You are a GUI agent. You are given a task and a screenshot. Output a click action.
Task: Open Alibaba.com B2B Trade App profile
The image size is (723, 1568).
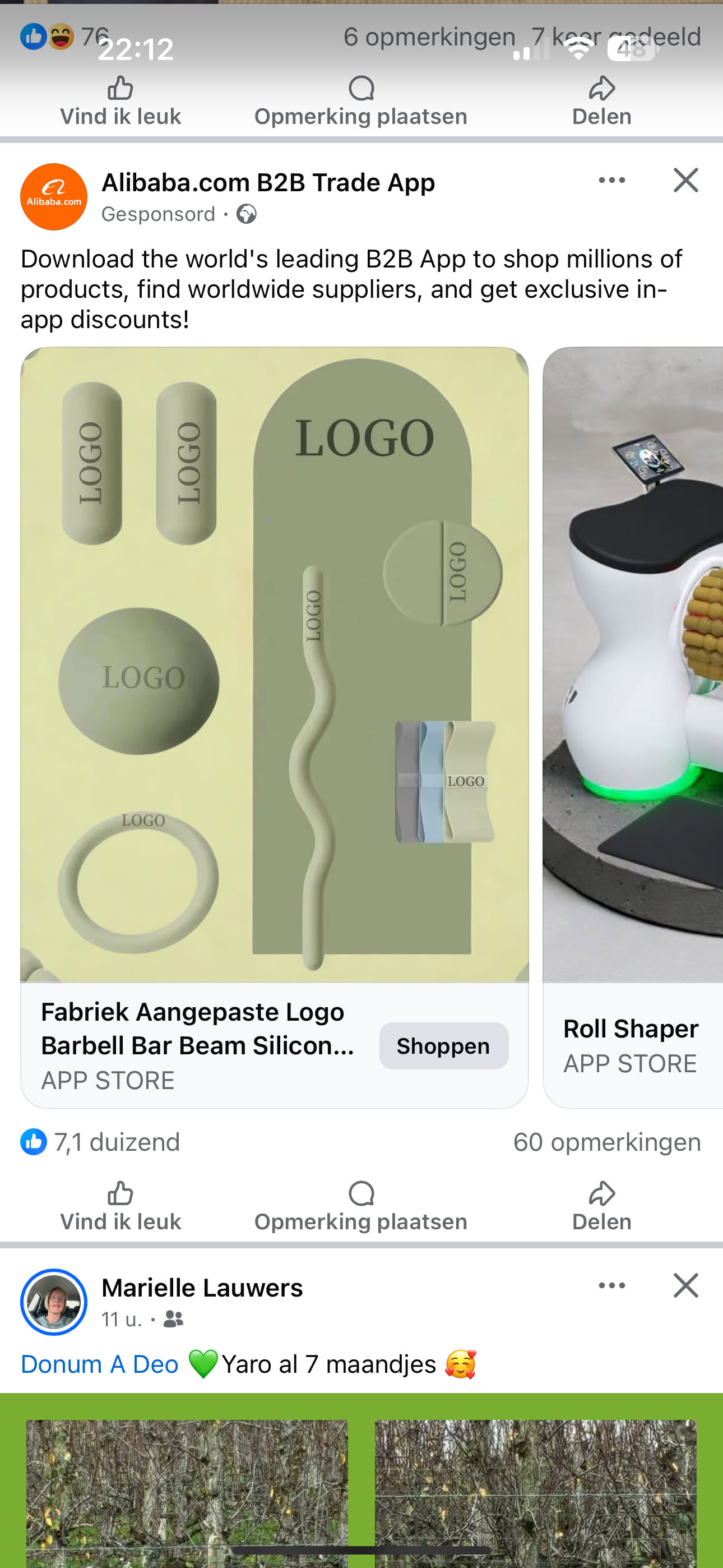tap(268, 183)
